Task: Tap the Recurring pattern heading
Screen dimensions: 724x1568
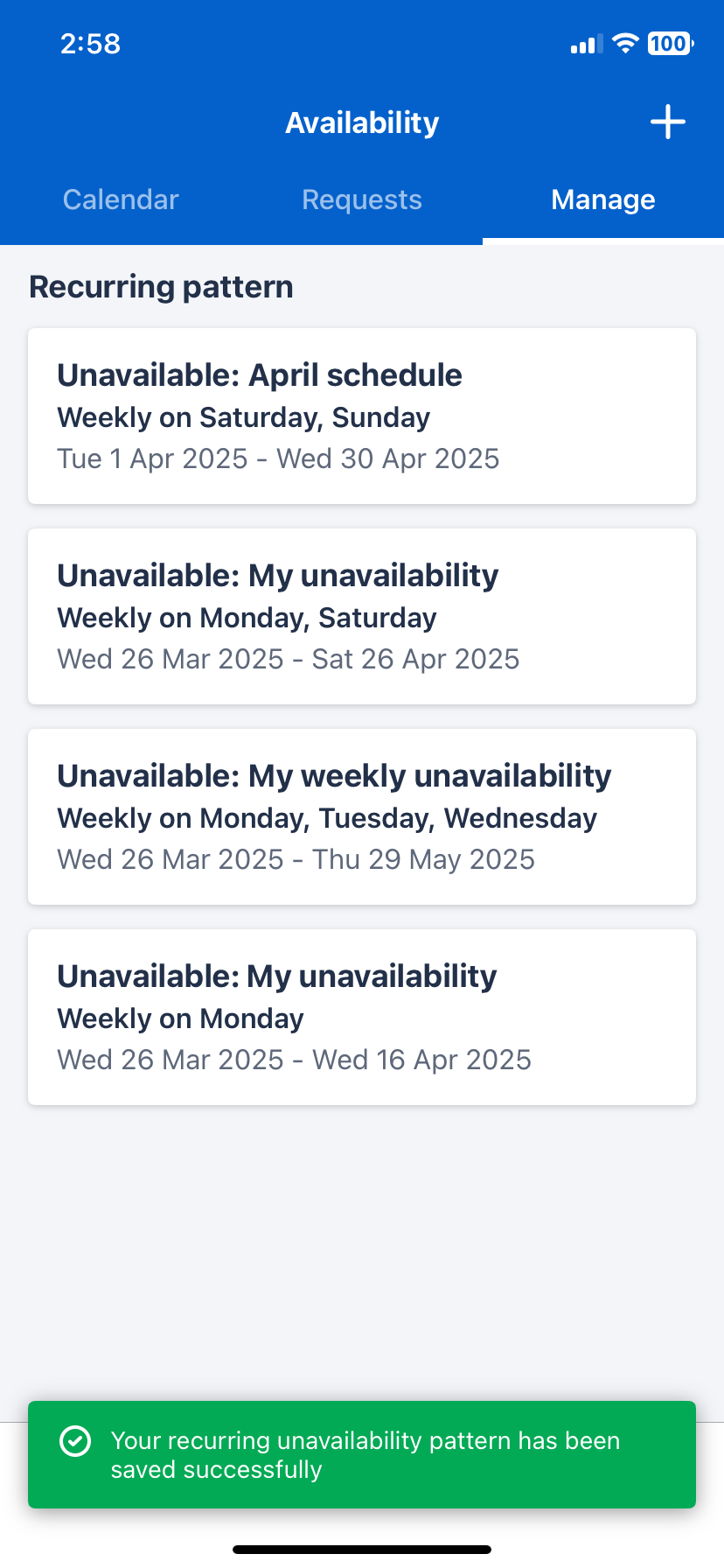Action: [x=161, y=286]
